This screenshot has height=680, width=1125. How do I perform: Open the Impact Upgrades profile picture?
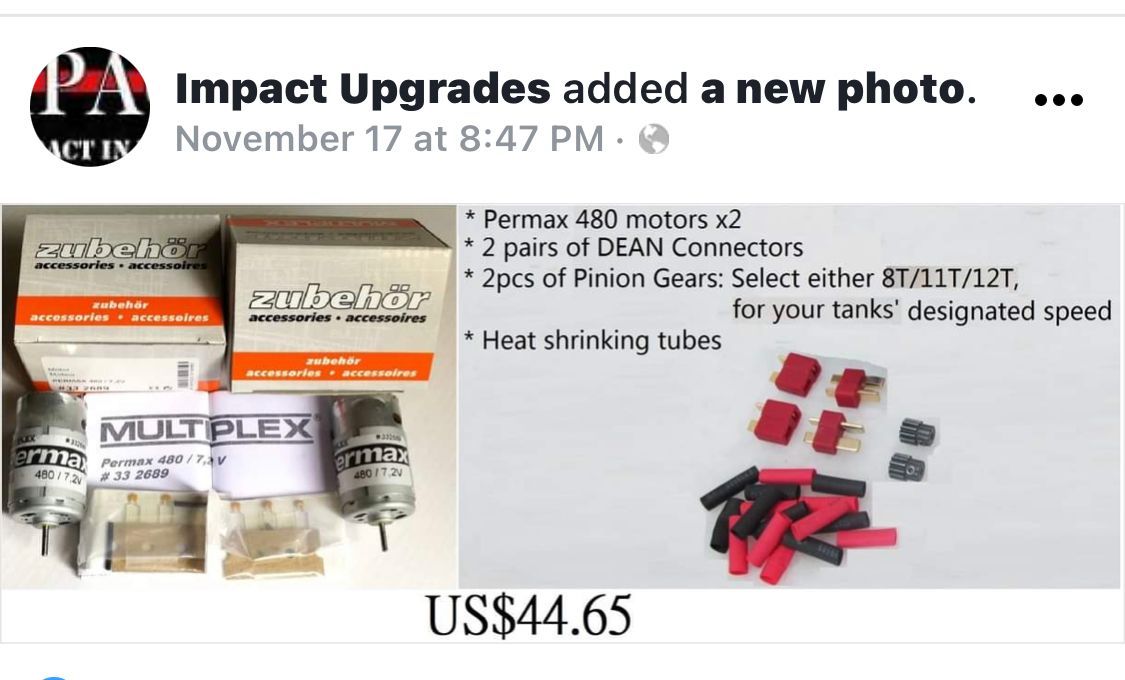click(90, 107)
